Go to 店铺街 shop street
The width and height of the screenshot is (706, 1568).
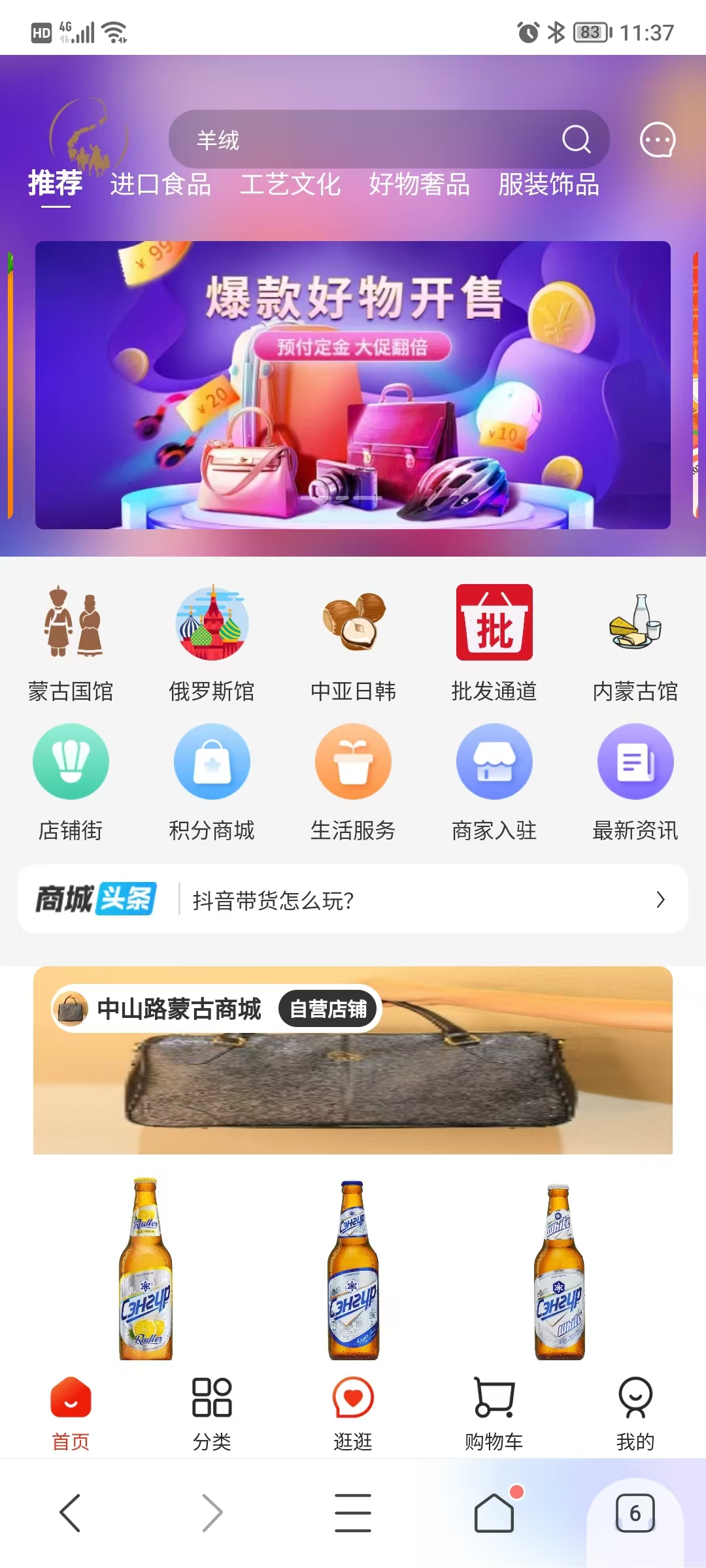[71, 782]
